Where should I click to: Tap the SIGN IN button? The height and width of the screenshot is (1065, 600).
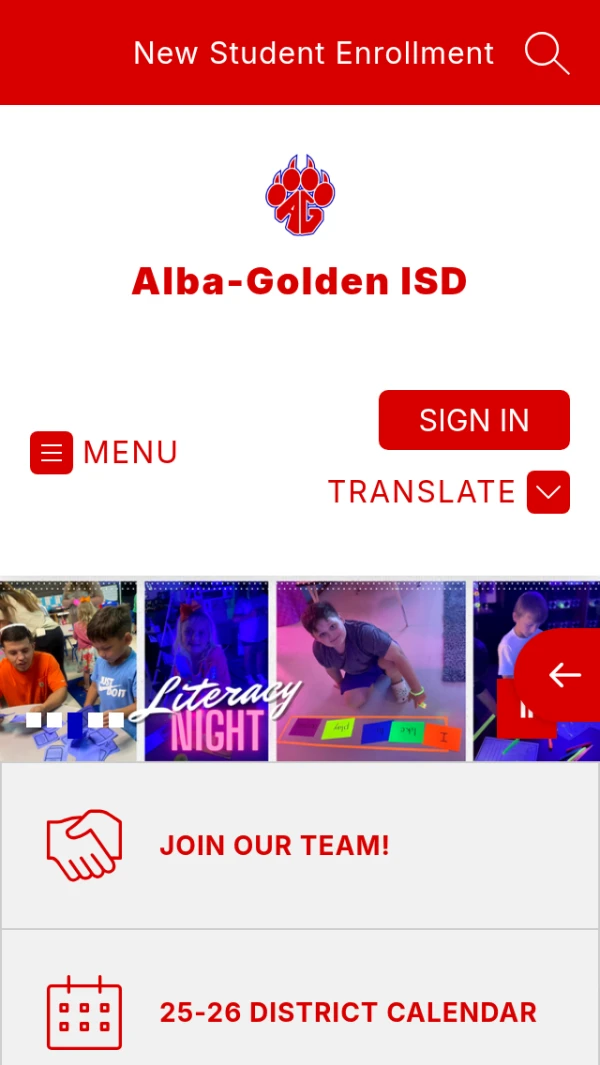click(474, 420)
